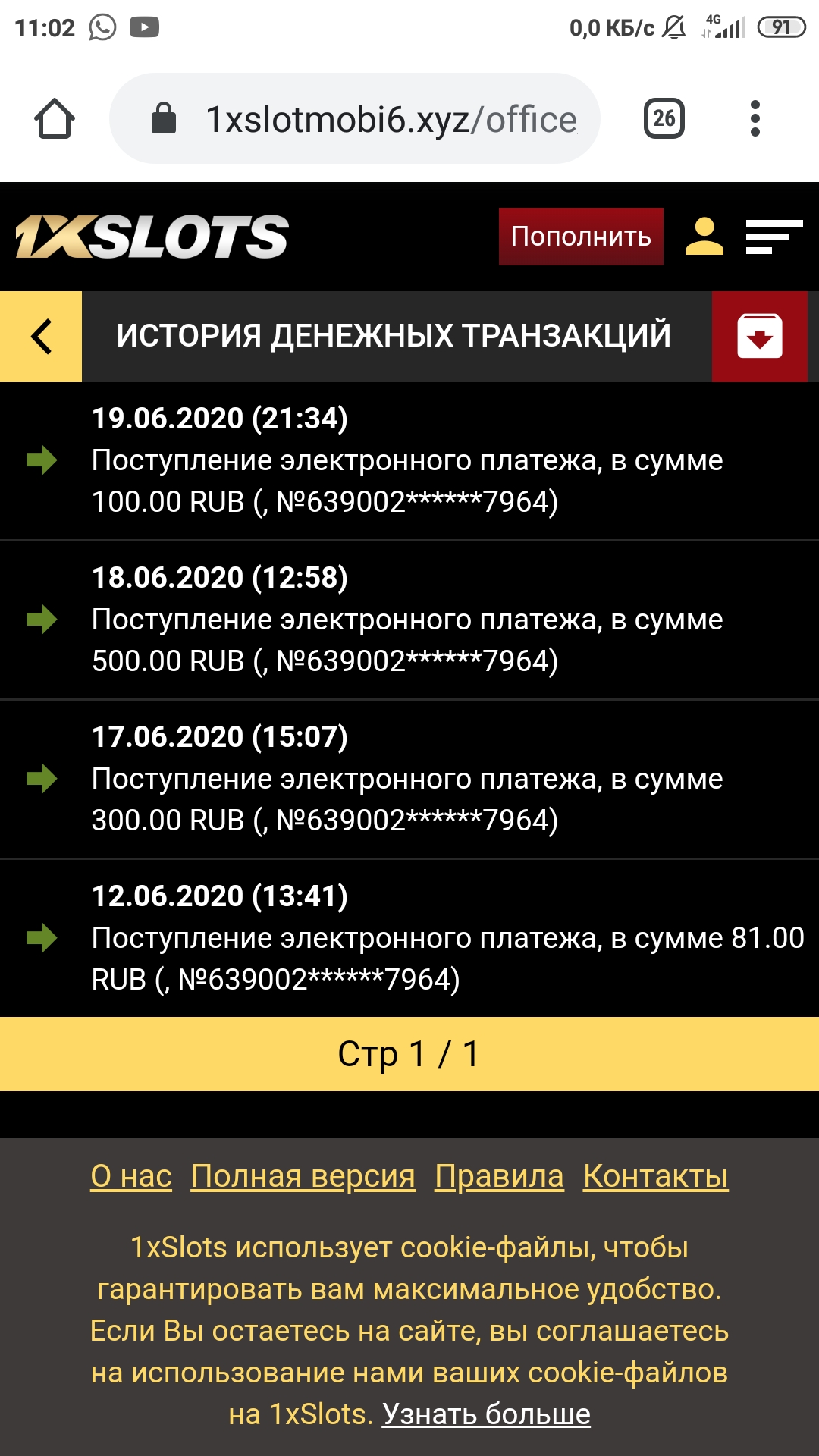Image resolution: width=819 pixels, height=1456 pixels.
Task: Click the Стр 1 / 1 pagination bar
Action: click(x=409, y=1053)
